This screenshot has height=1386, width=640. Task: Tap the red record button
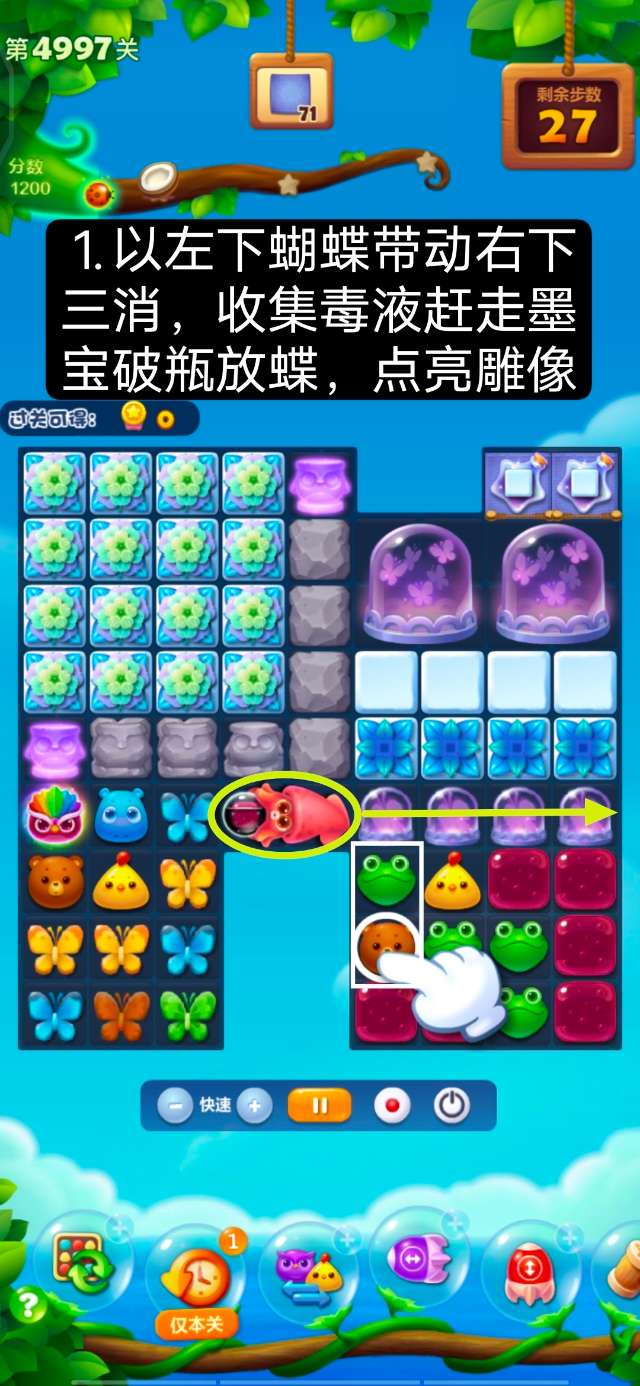(392, 1106)
